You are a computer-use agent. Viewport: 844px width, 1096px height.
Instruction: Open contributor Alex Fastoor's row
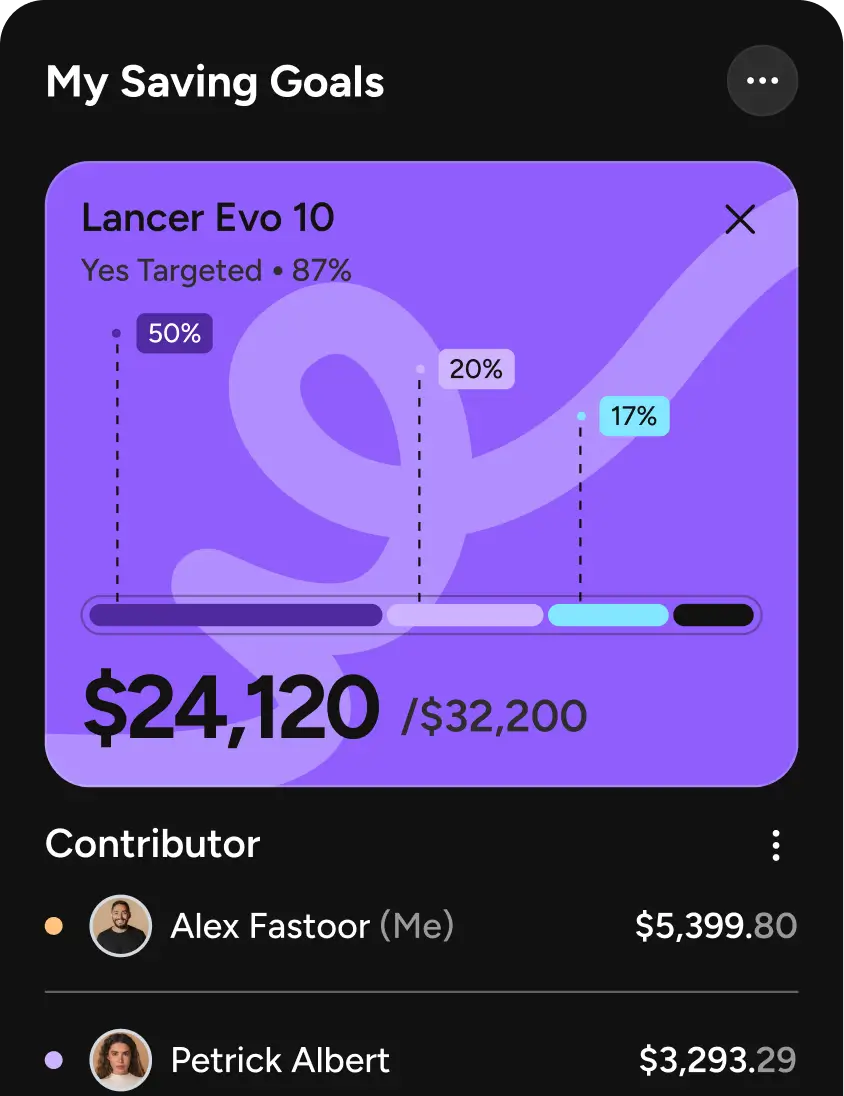click(420, 926)
